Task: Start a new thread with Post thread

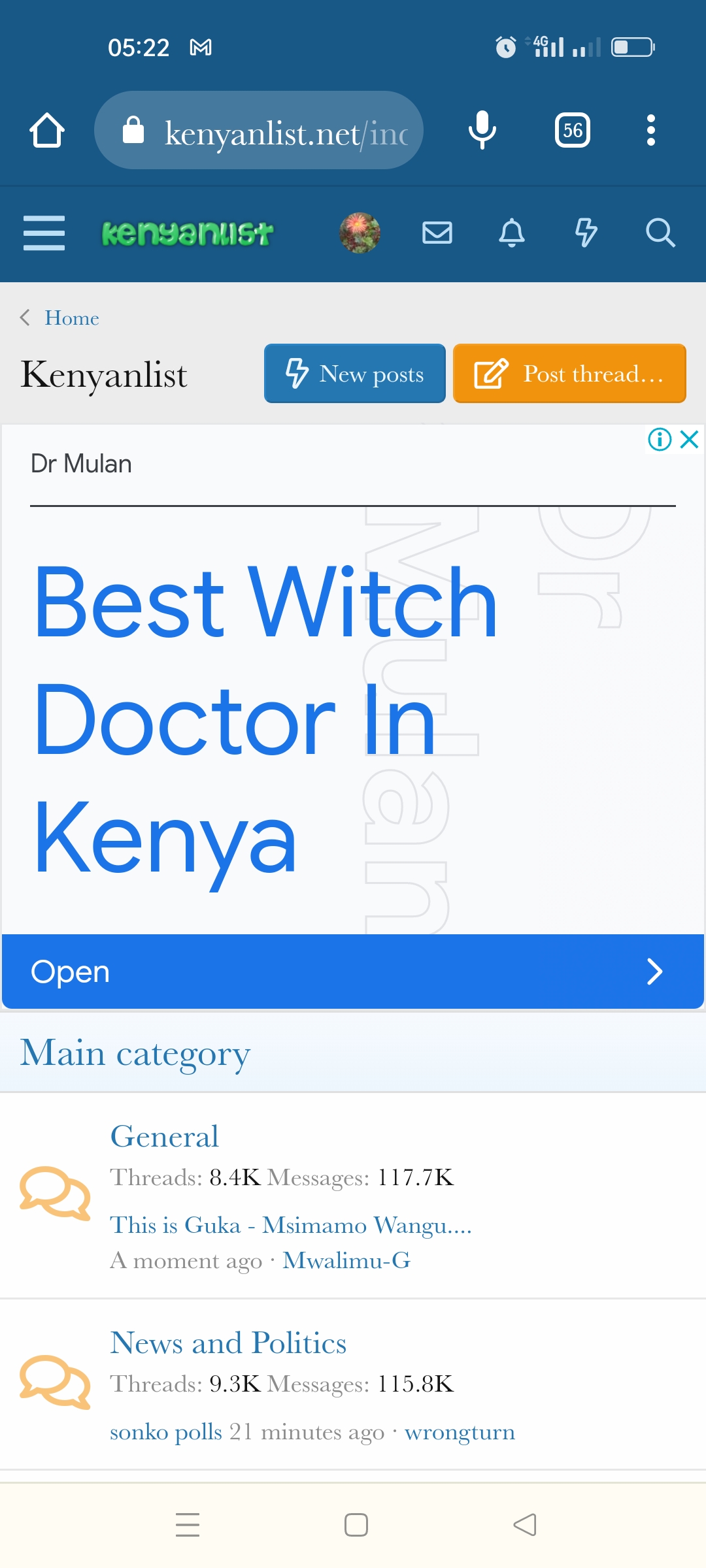Action: (569, 374)
